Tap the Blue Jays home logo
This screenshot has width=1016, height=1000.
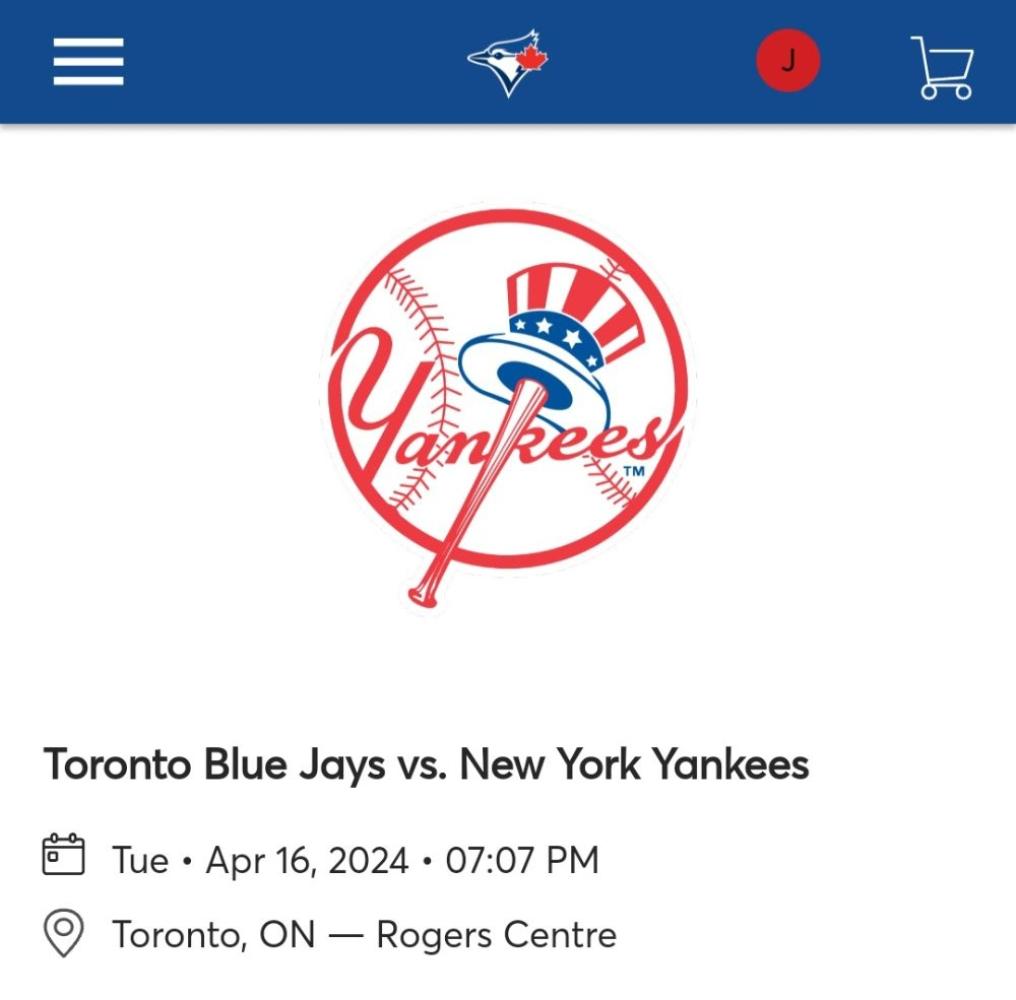pyautogui.click(x=508, y=62)
